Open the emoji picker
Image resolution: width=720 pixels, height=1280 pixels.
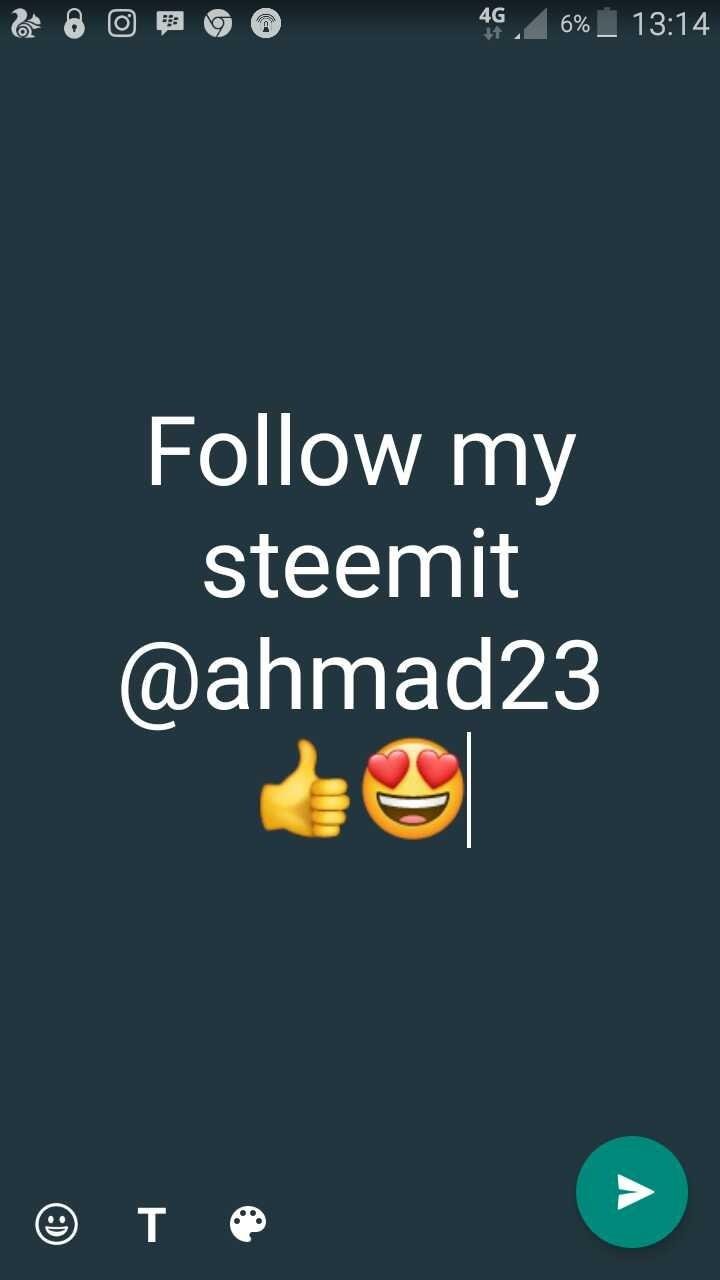tap(57, 1224)
